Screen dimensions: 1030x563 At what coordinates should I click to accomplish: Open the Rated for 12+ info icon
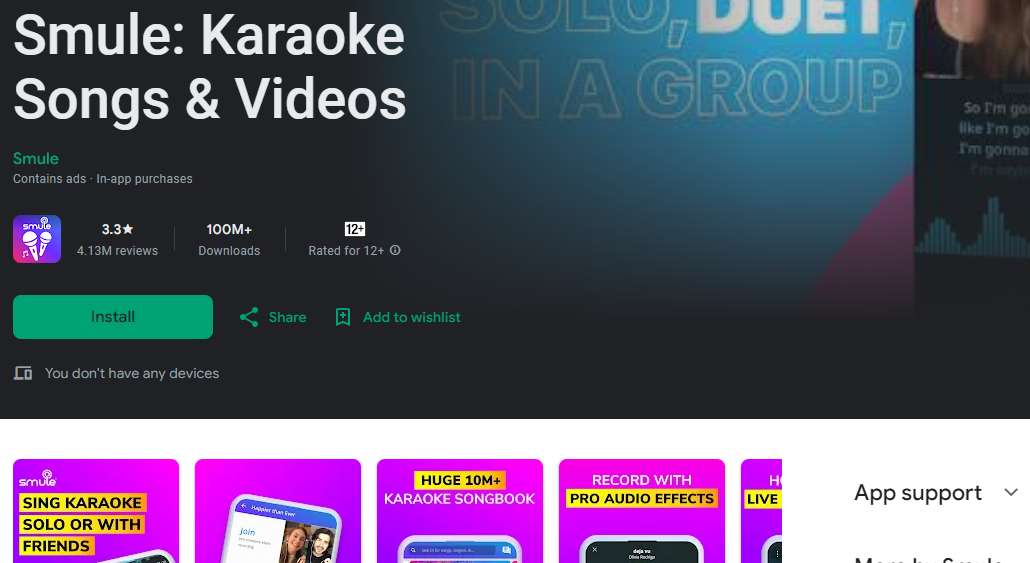pyautogui.click(x=395, y=251)
